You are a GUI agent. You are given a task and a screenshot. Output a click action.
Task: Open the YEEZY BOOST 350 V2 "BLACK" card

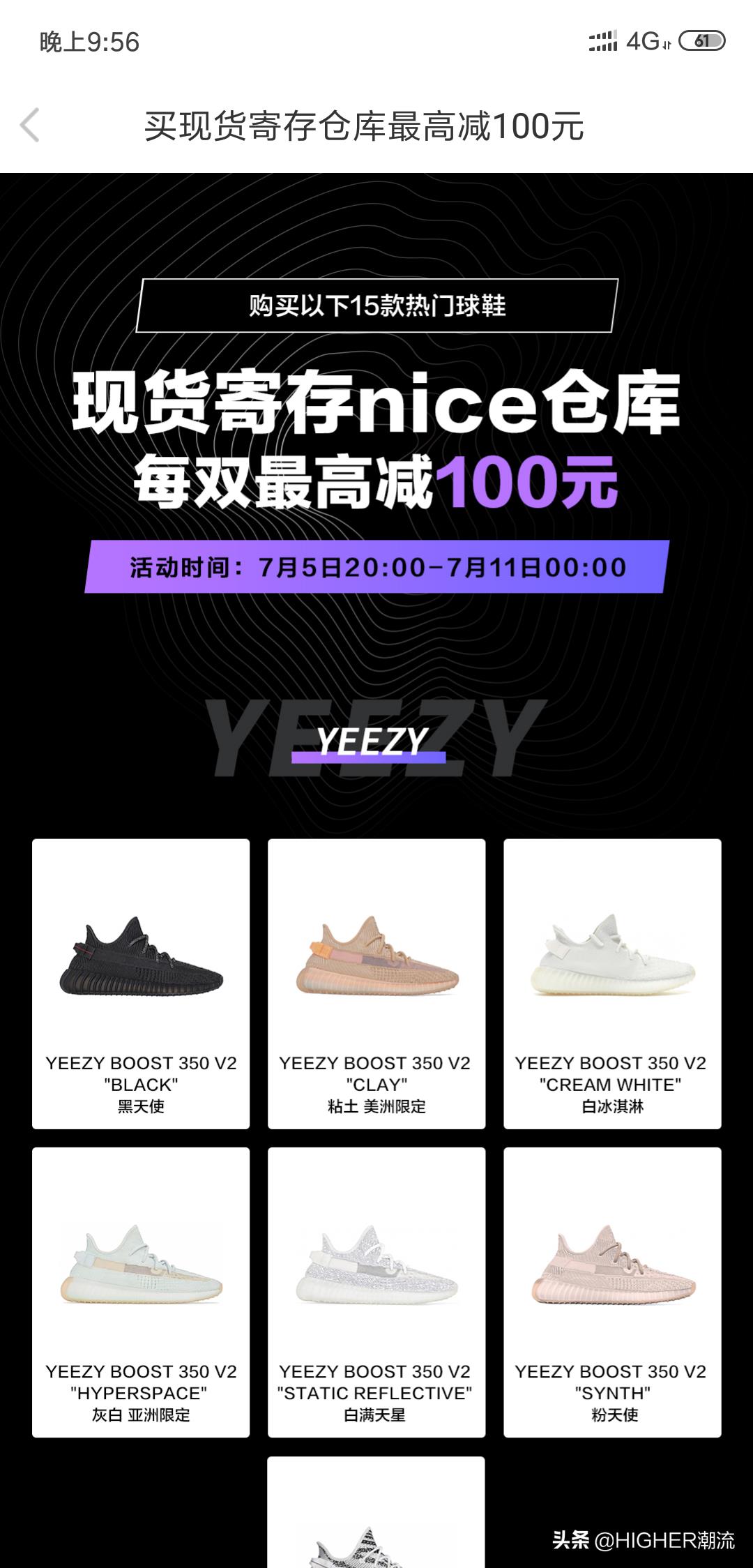coord(141,983)
